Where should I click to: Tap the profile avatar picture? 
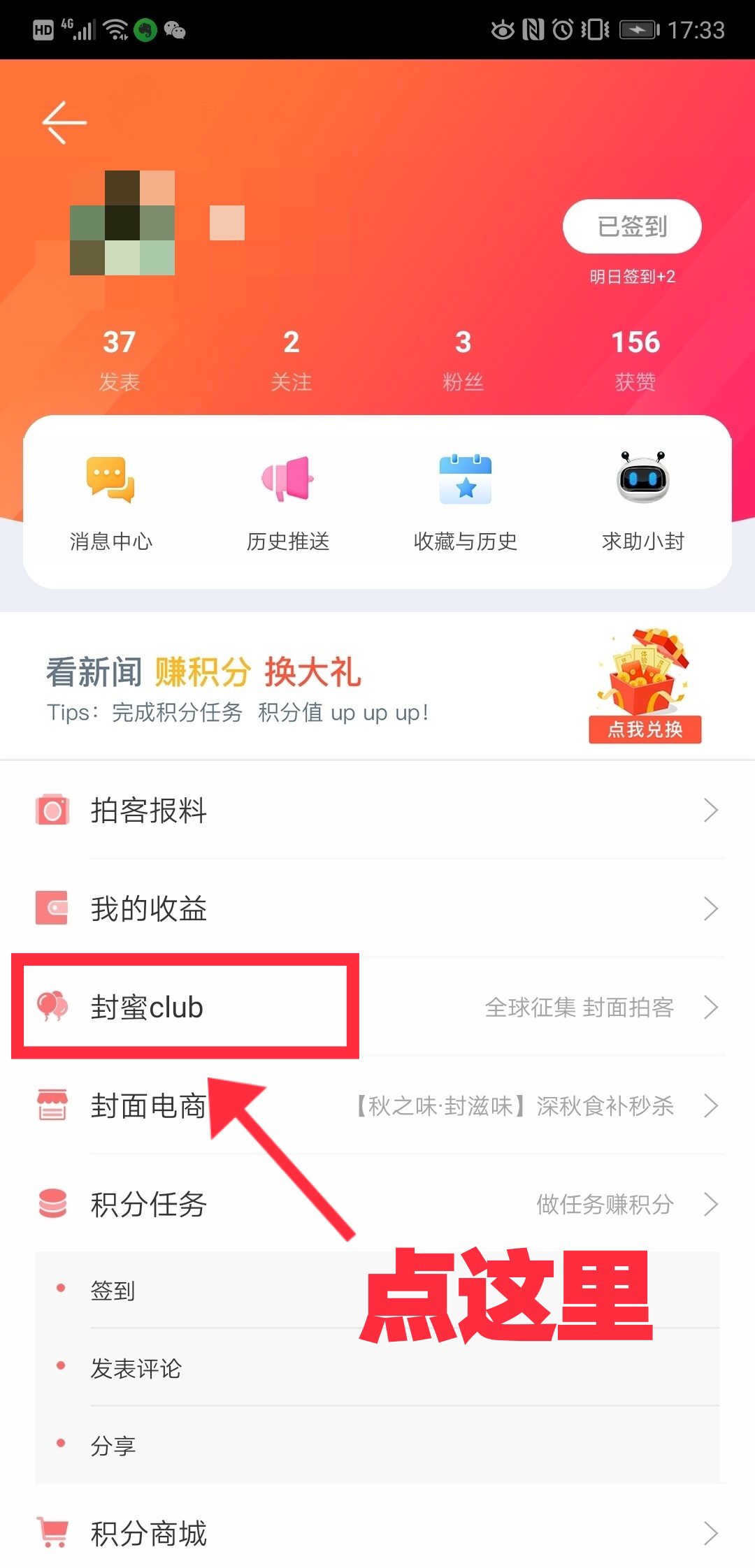[122, 222]
